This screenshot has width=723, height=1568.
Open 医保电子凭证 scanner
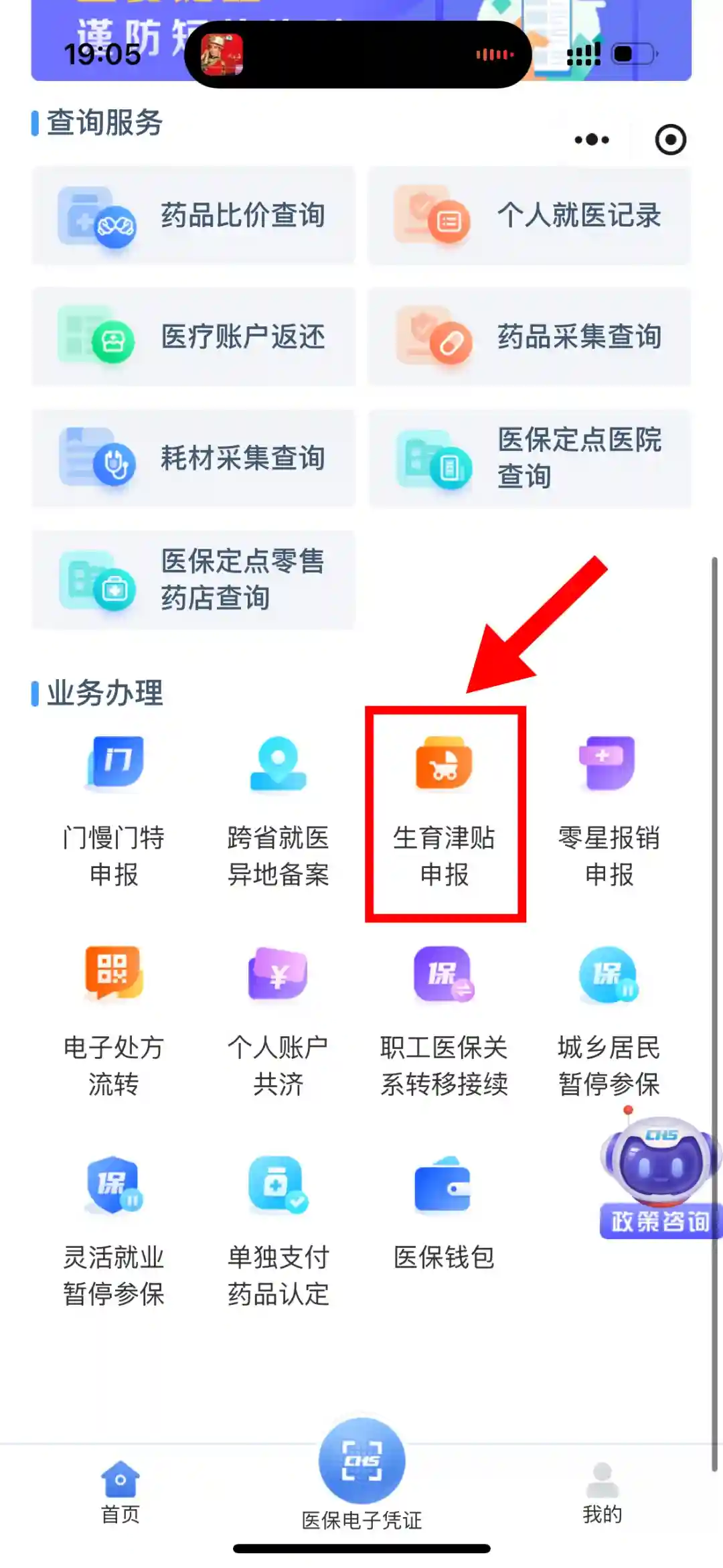tap(361, 1462)
